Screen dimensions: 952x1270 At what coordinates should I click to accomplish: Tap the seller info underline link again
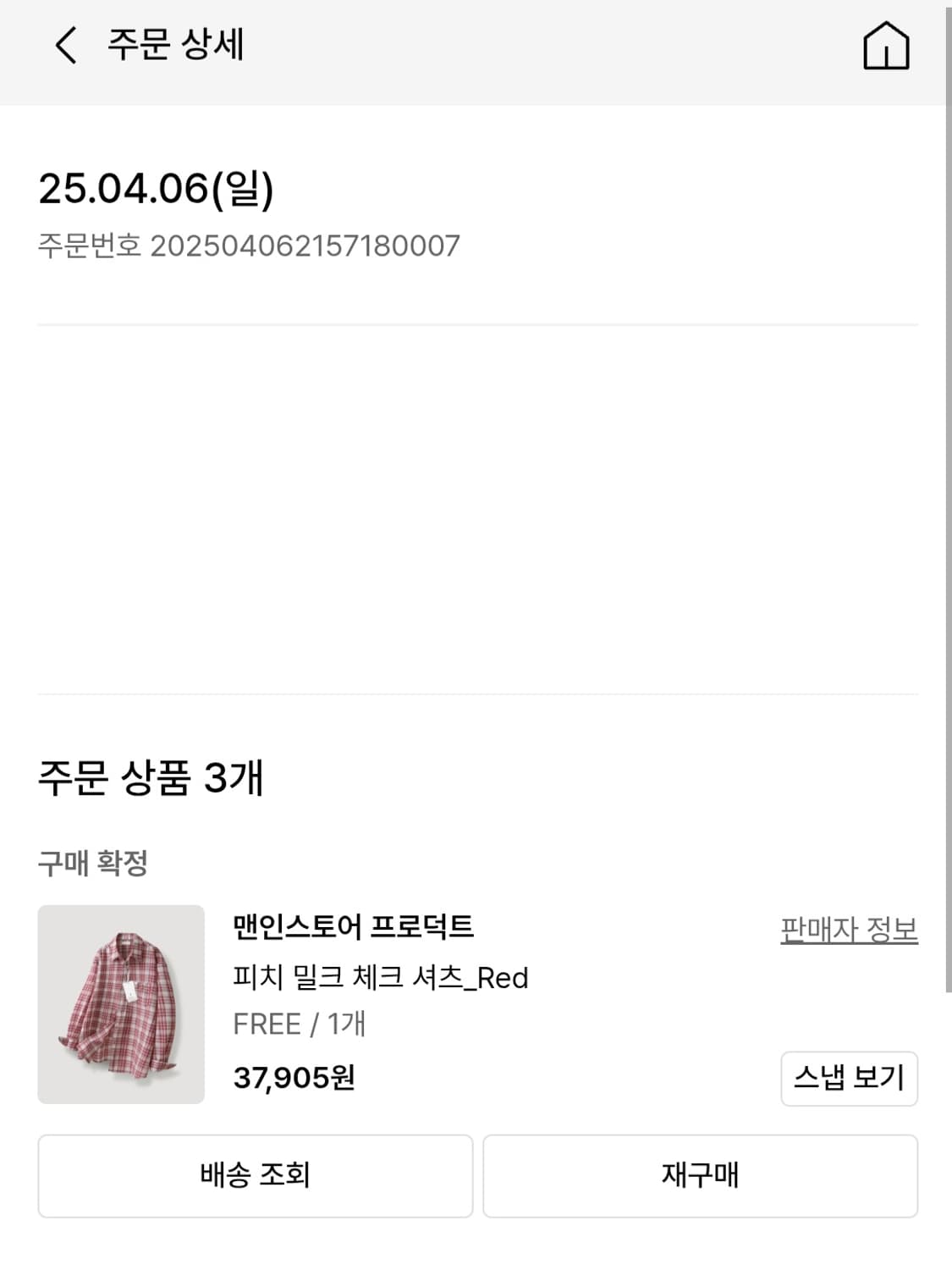[849, 930]
